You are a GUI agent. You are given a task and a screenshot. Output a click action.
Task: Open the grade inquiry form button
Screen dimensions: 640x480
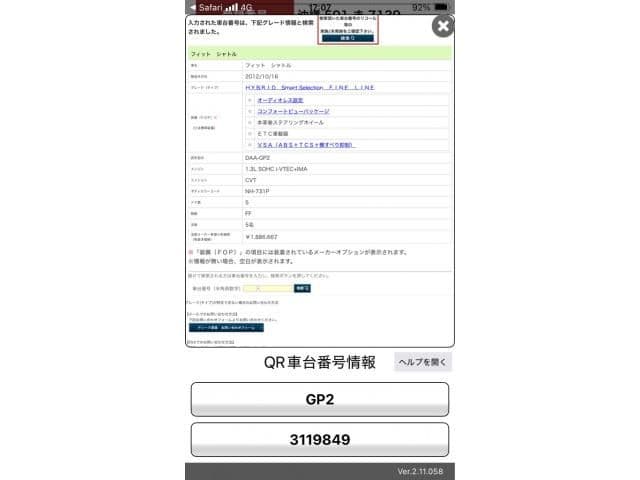tap(226, 327)
